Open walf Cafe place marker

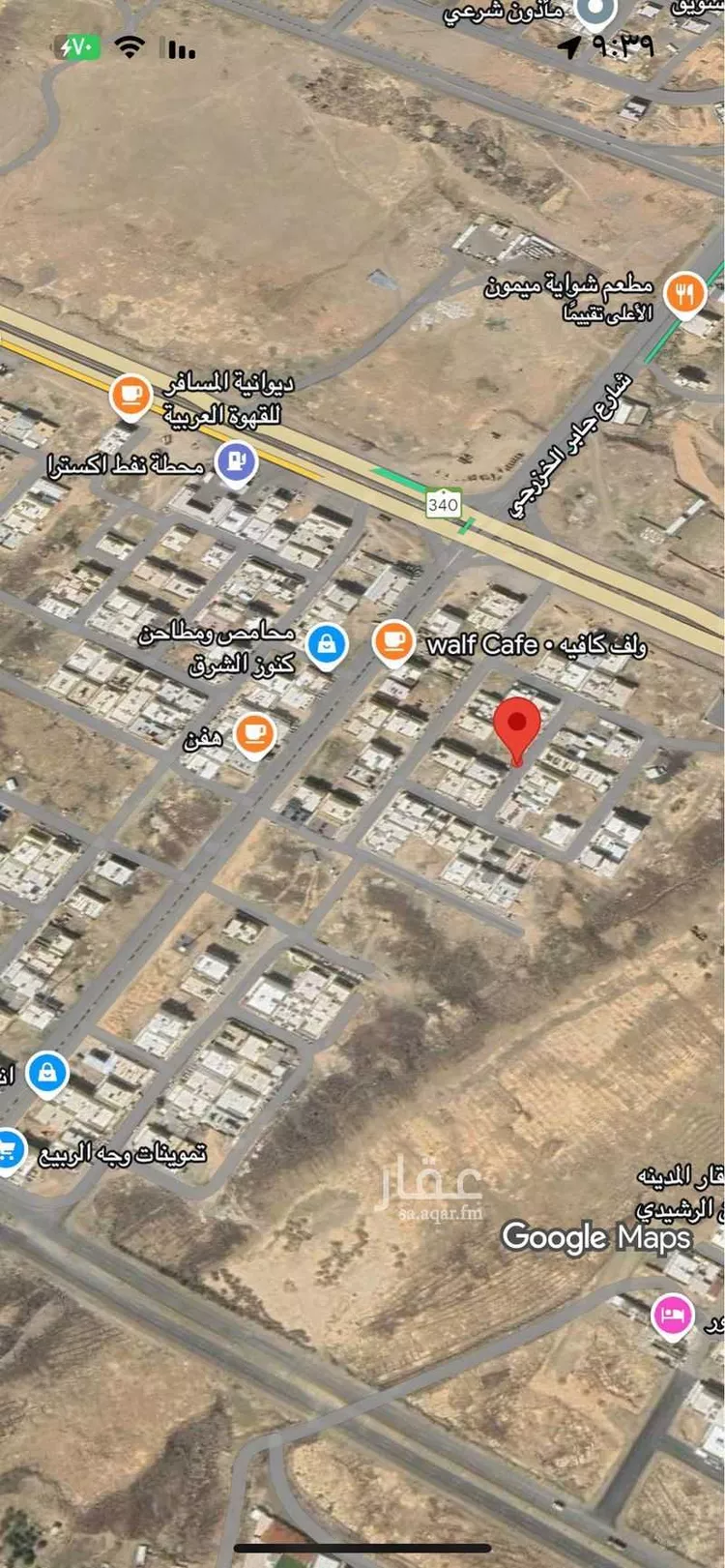(393, 641)
